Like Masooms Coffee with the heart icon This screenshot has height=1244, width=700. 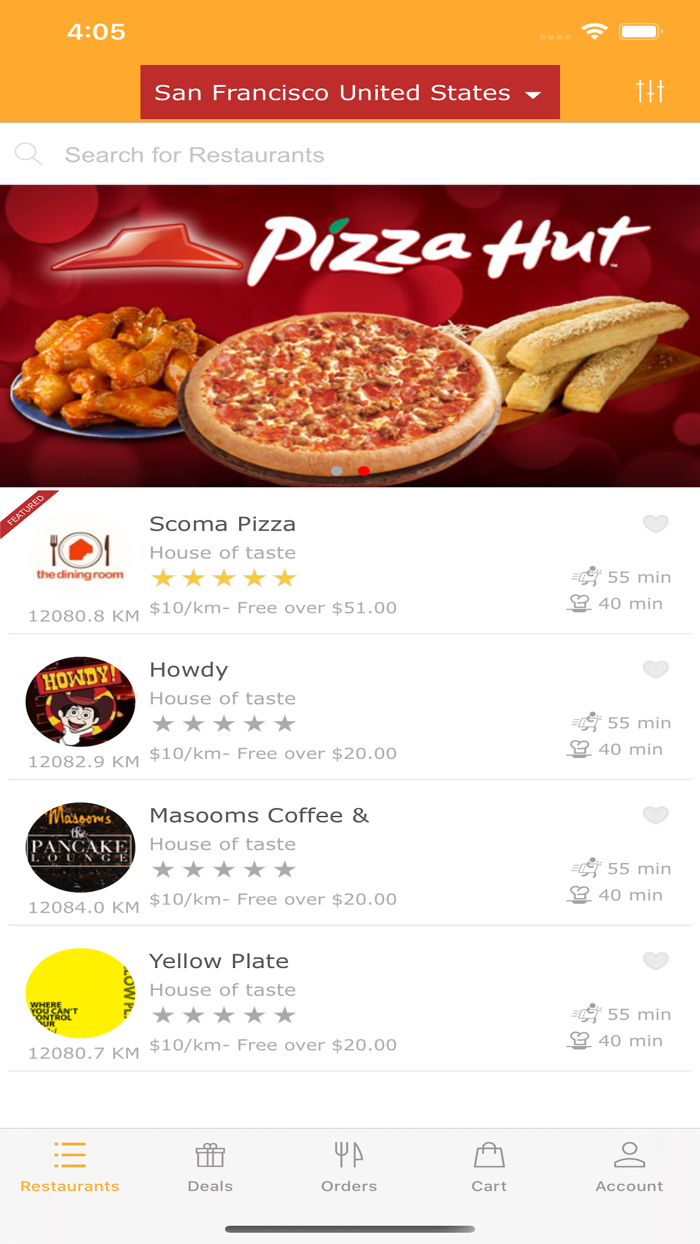coord(655,815)
